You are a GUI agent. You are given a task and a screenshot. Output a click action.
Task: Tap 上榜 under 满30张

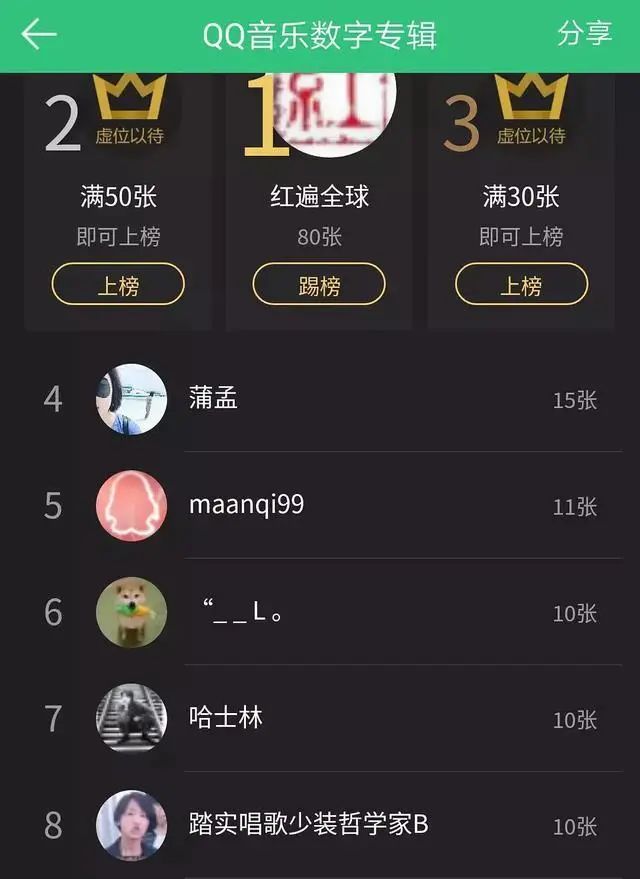(x=521, y=285)
